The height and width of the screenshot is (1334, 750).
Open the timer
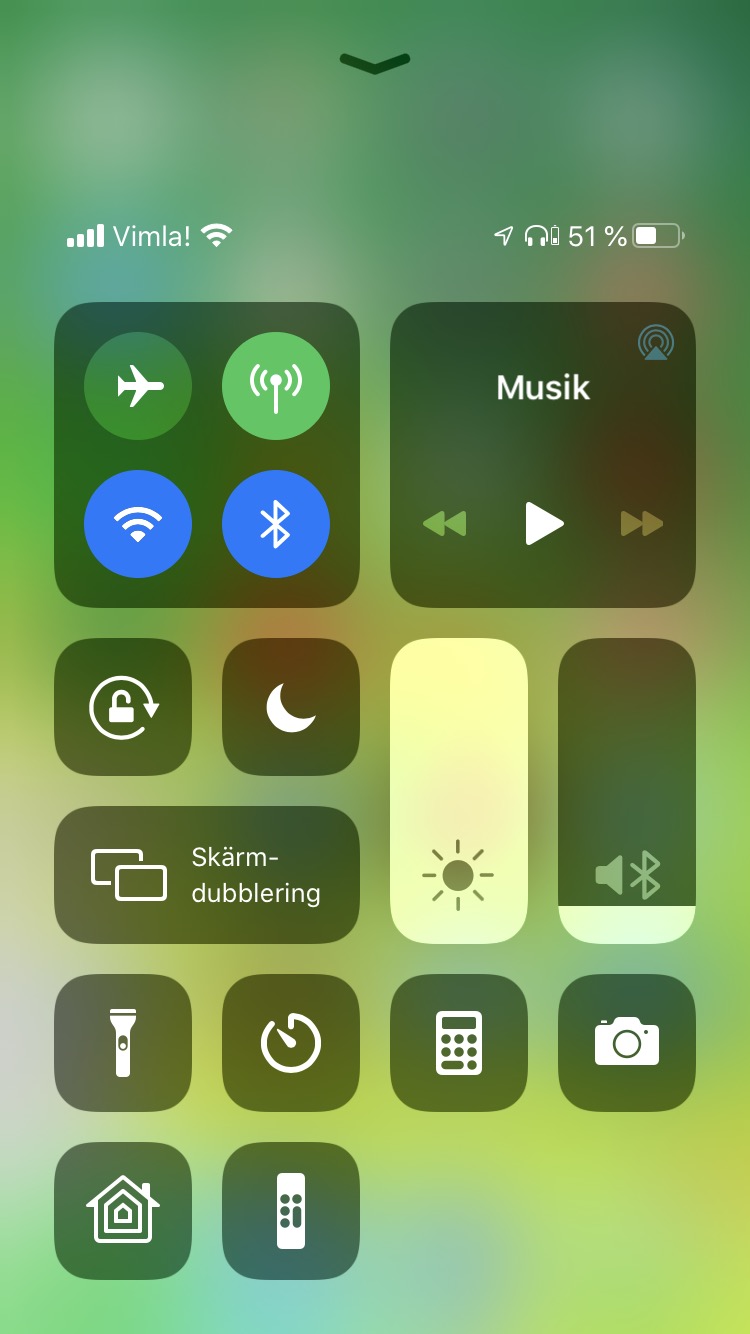click(x=291, y=1043)
